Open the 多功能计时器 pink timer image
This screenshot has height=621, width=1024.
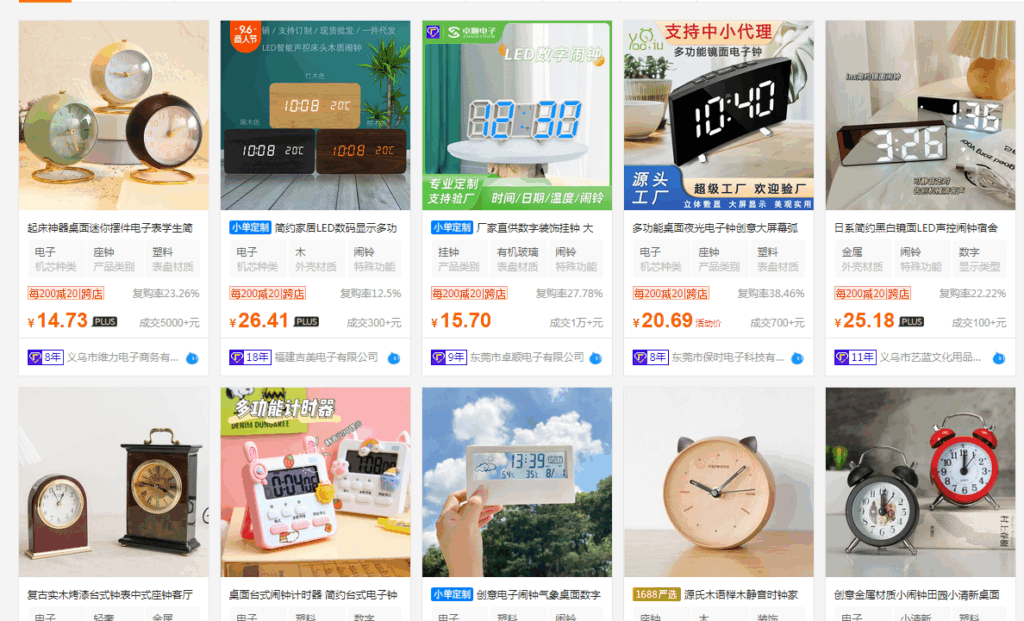coord(316,482)
